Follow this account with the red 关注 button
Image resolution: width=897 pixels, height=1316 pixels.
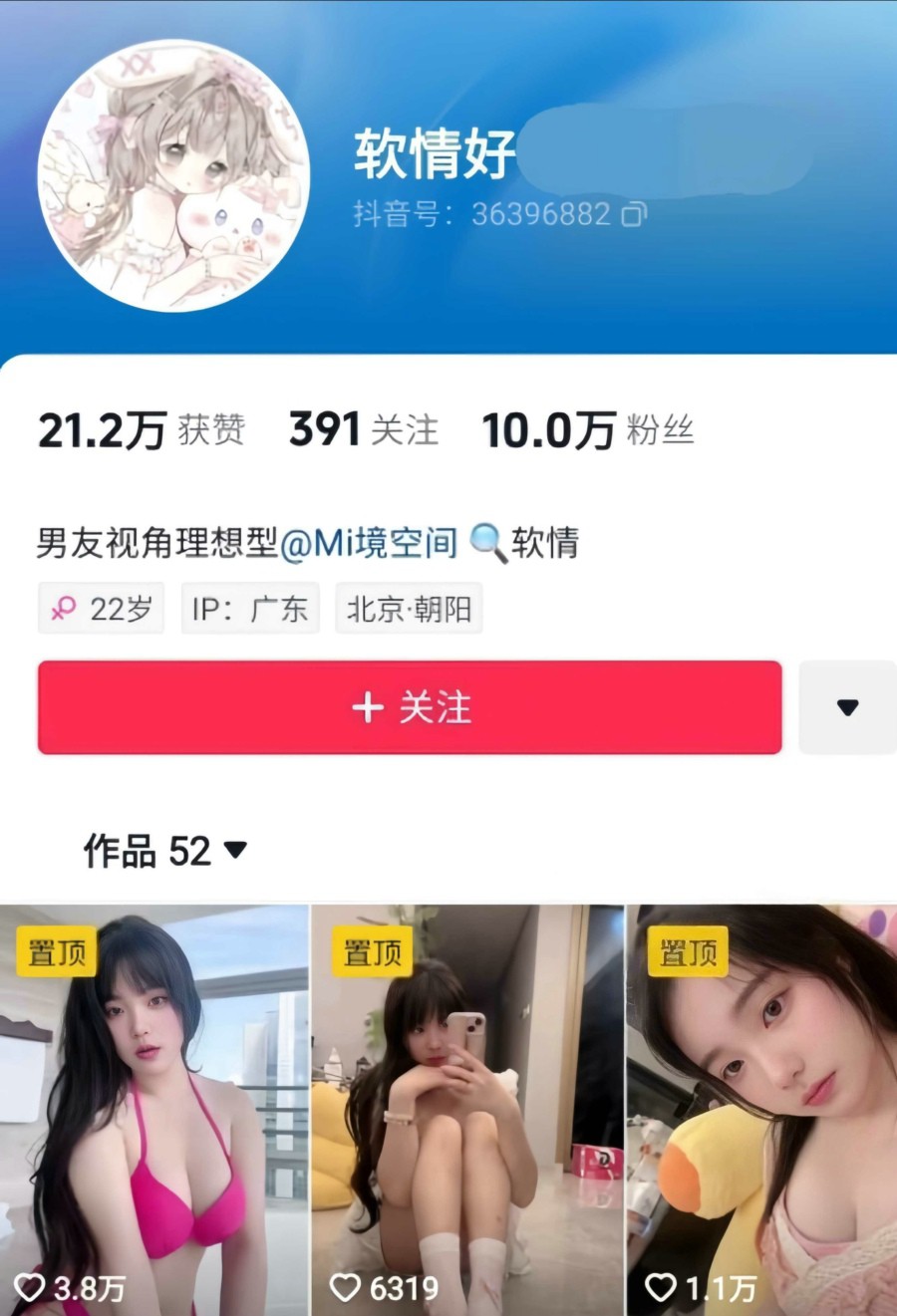pyautogui.click(x=410, y=707)
